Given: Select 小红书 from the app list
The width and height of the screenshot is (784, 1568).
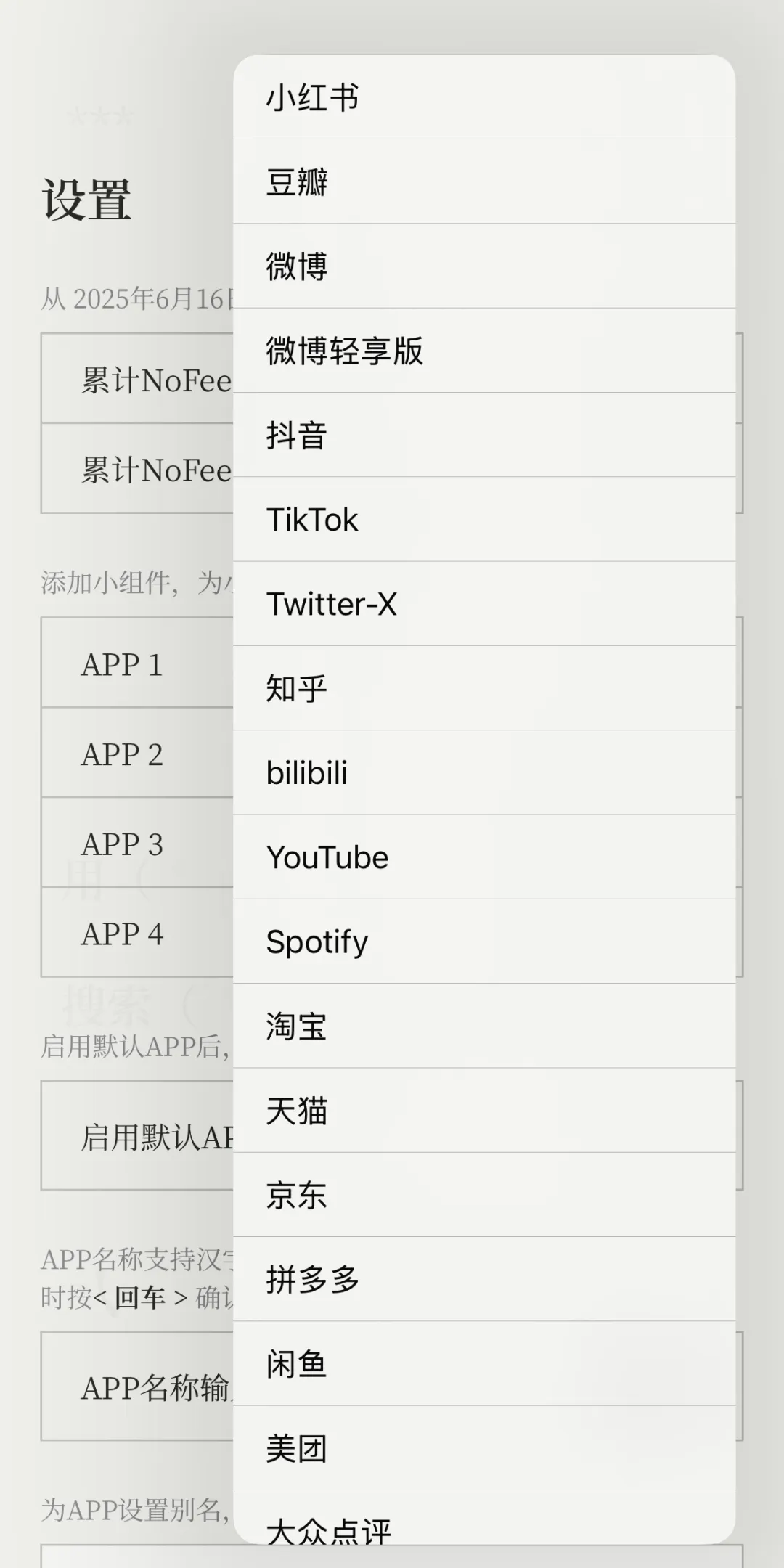Looking at the screenshot, I should pos(483,98).
